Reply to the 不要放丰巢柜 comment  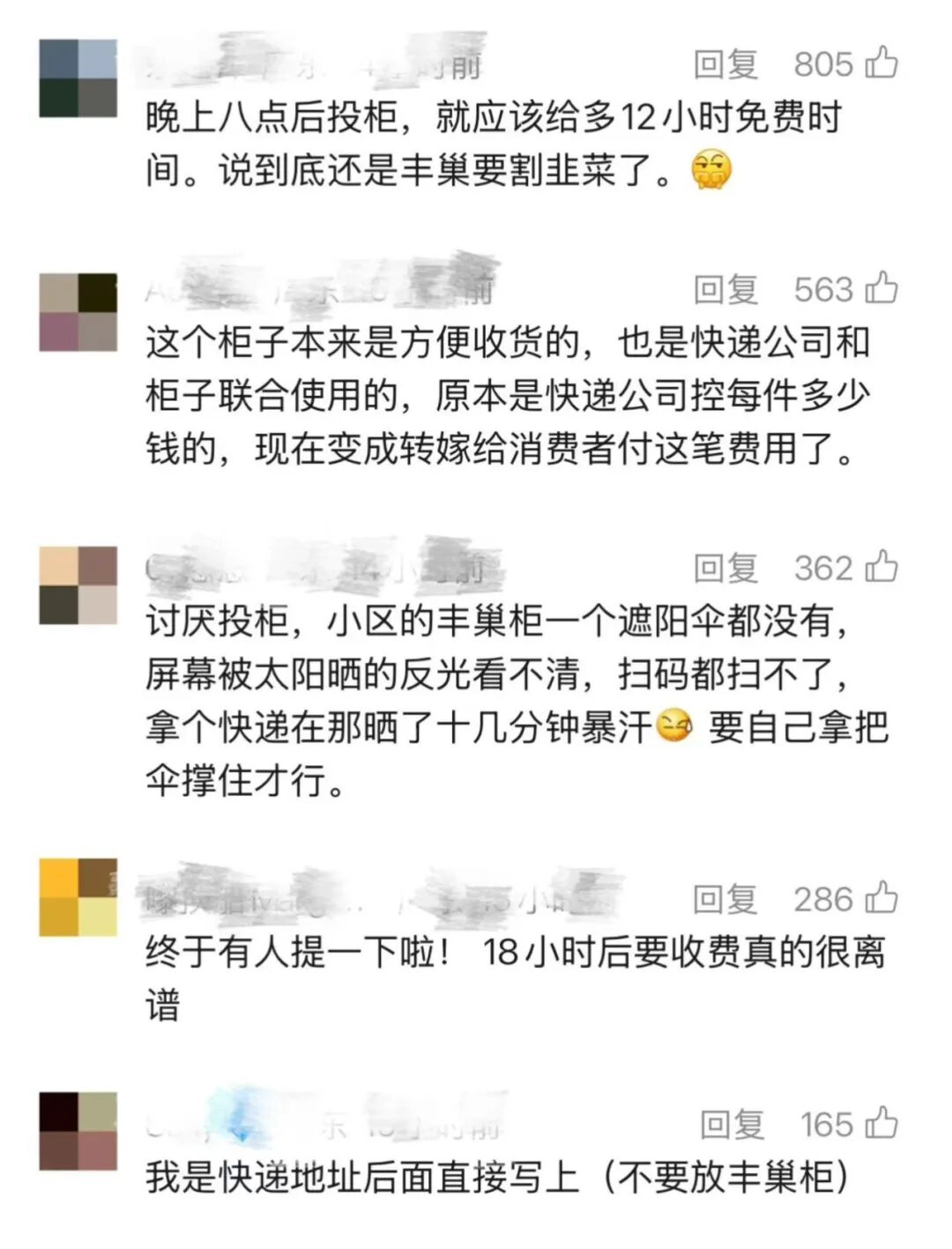[x=732, y=1125]
